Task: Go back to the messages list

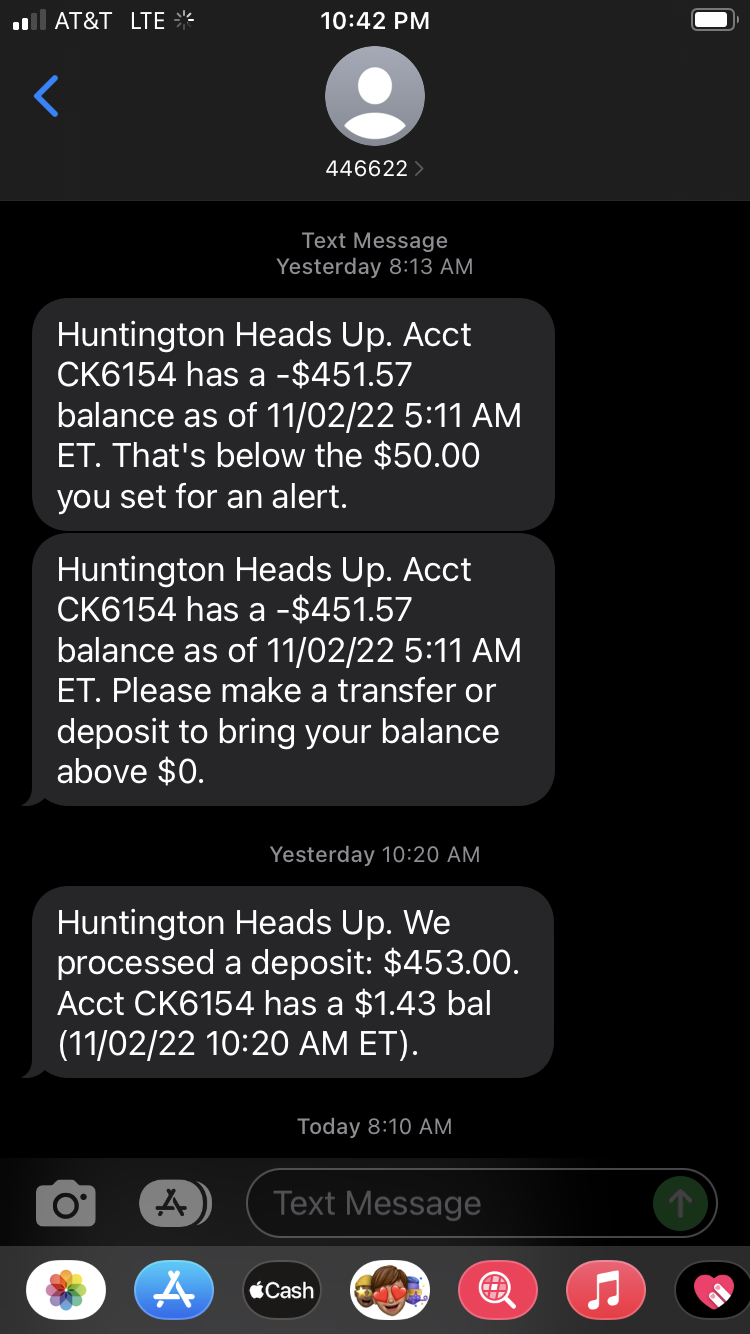Action: point(46,96)
